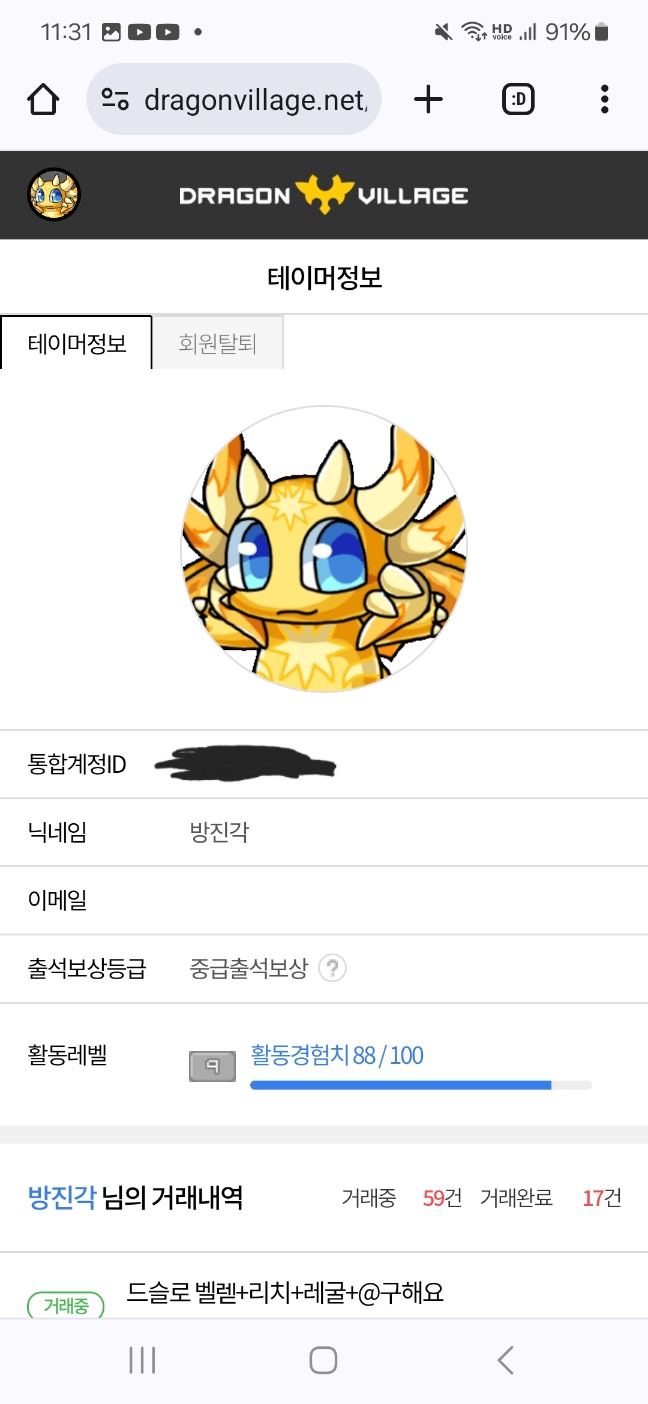The image size is (648, 1404).
Task: Open recent apps from navigation bar
Action: [142, 1360]
